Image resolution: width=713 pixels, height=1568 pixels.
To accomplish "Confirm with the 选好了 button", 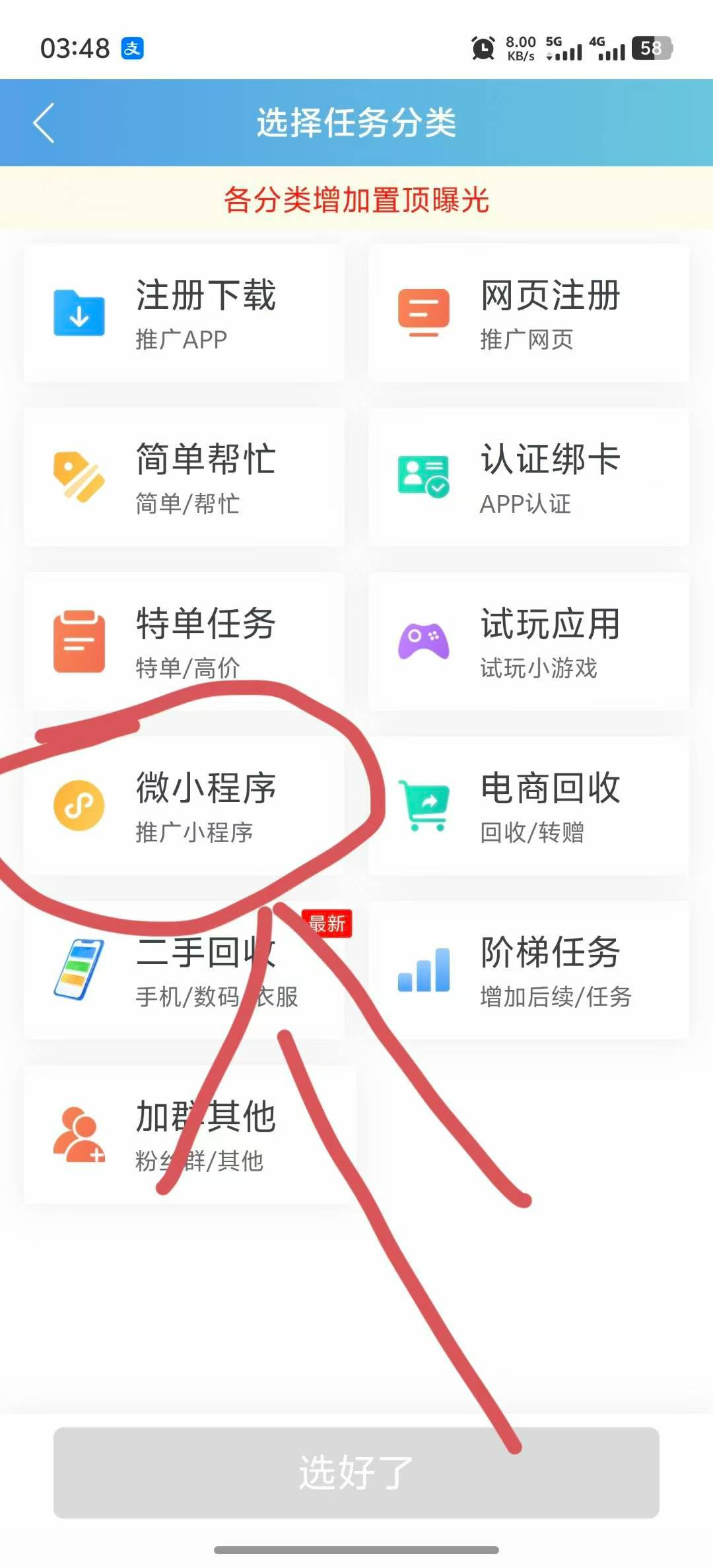I will click(x=356, y=1472).
